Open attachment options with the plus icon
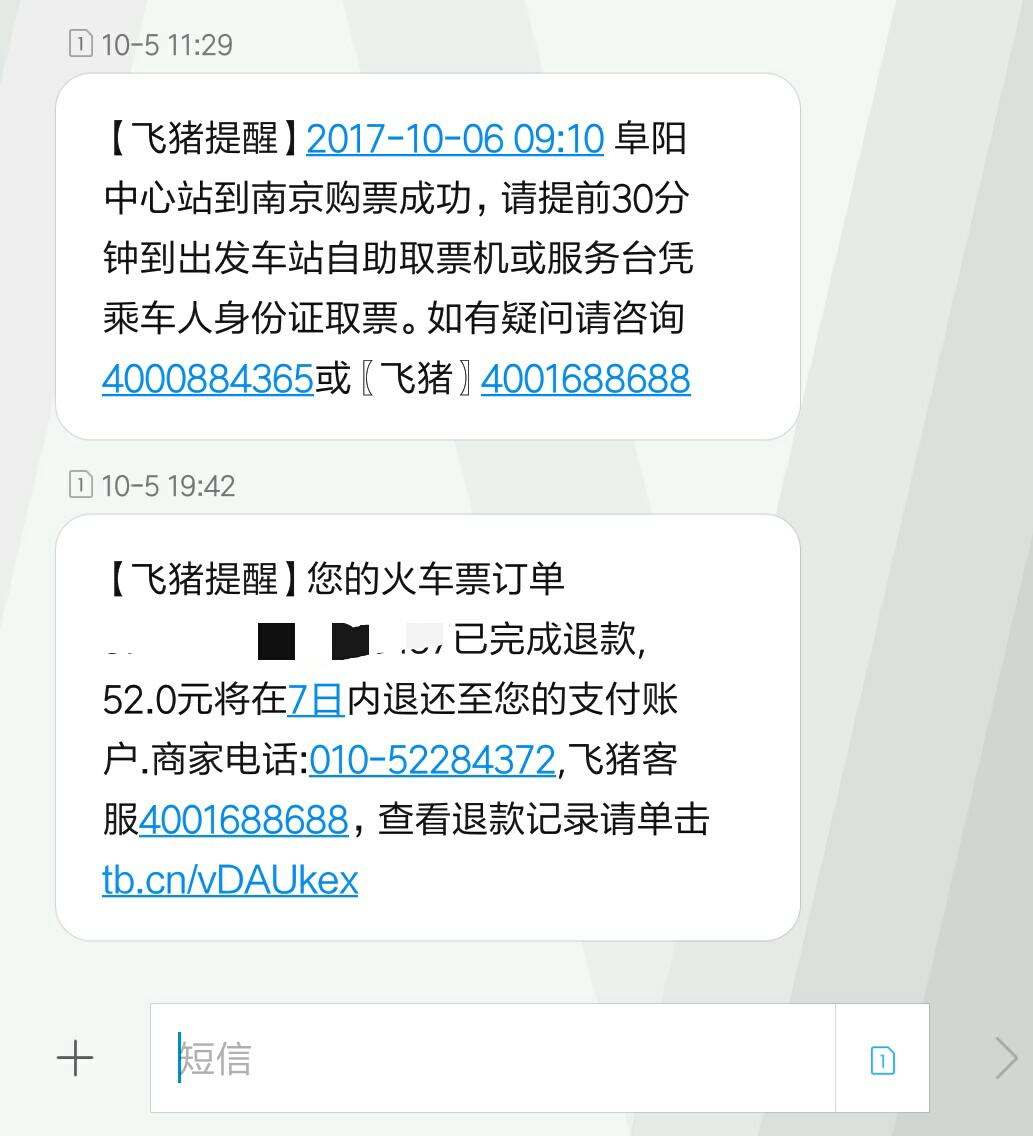This screenshot has width=1033, height=1136. pyautogui.click(x=75, y=1057)
